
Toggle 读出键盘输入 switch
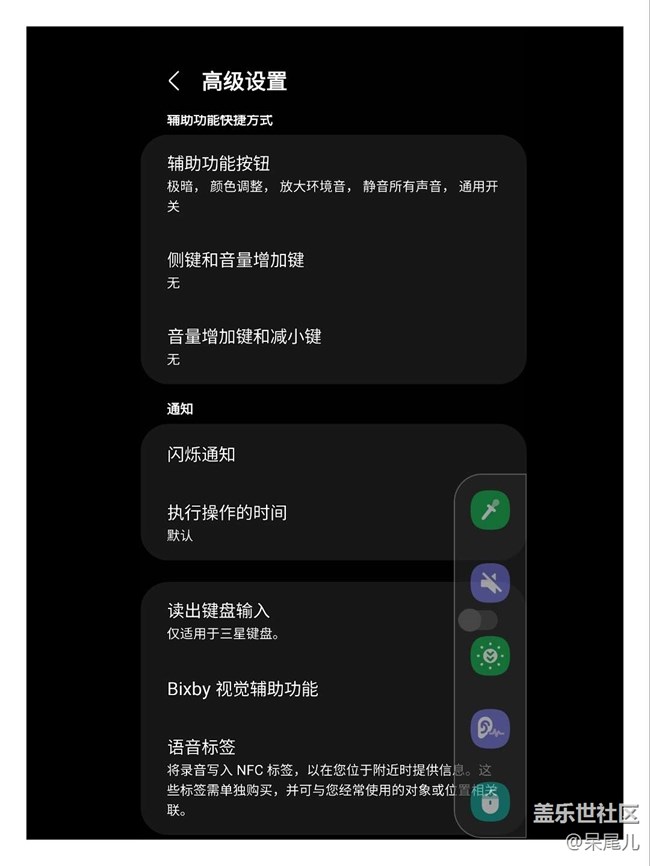click(x=477, y=620)
